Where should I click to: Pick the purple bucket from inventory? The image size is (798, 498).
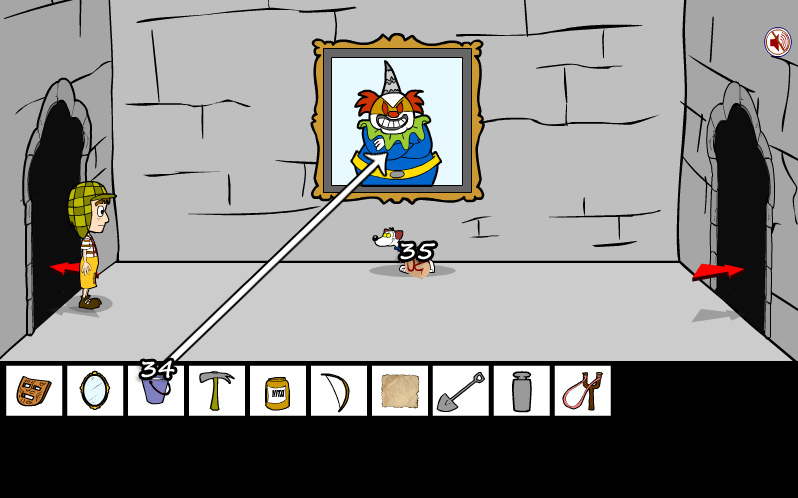155,389
